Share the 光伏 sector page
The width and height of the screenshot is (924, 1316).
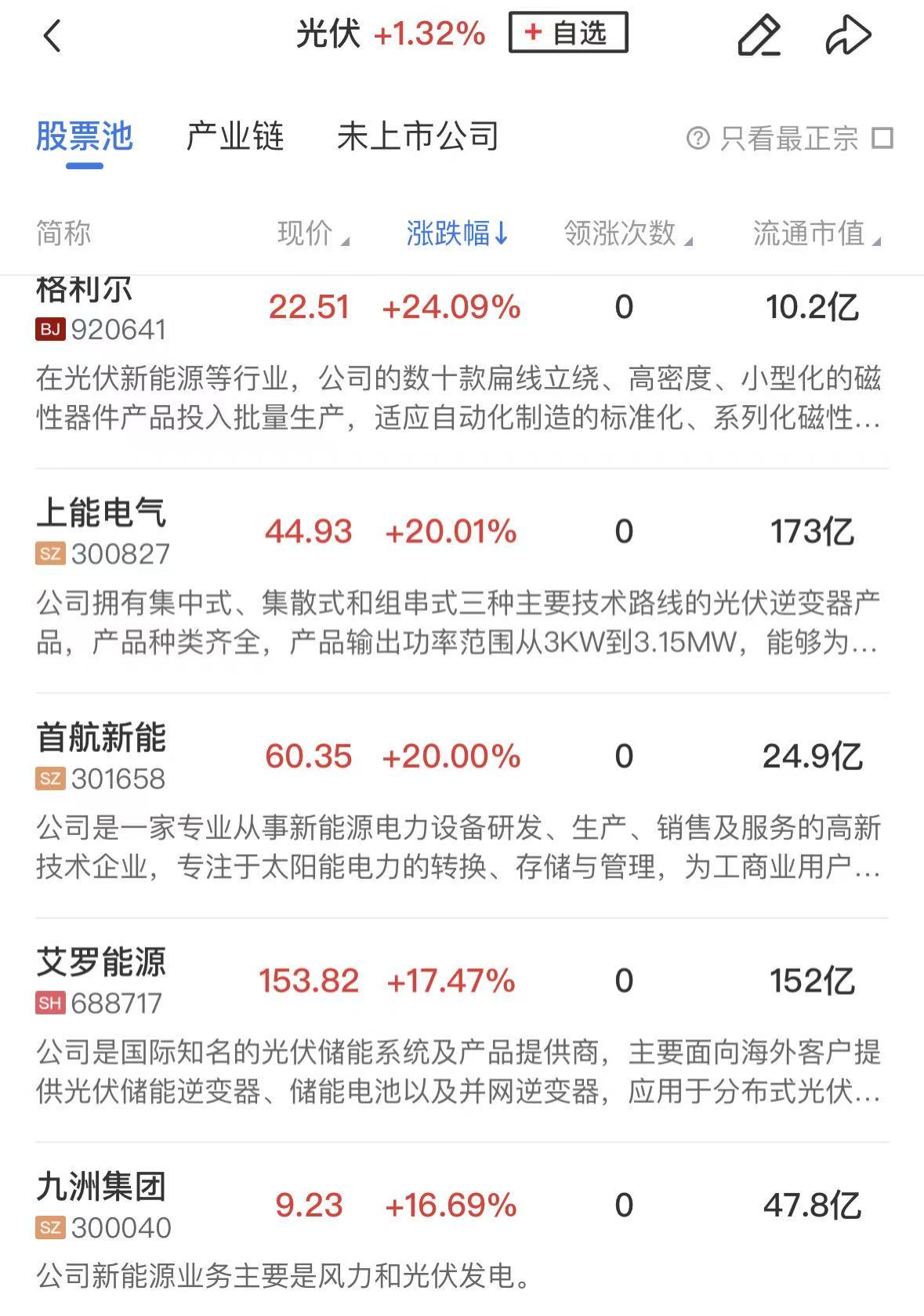[848, 36]
